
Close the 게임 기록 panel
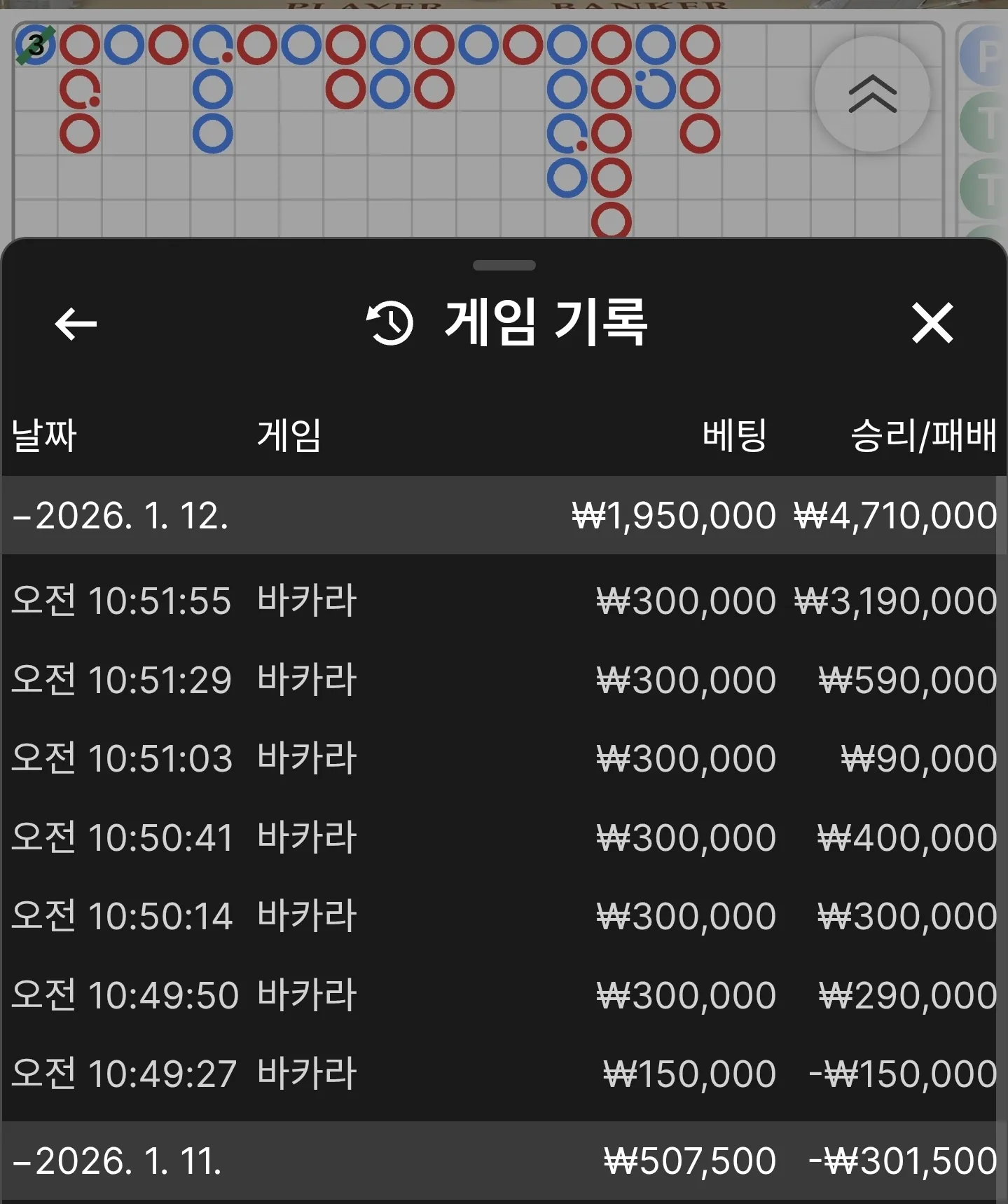pyautogui.click(x=932, y=323)
